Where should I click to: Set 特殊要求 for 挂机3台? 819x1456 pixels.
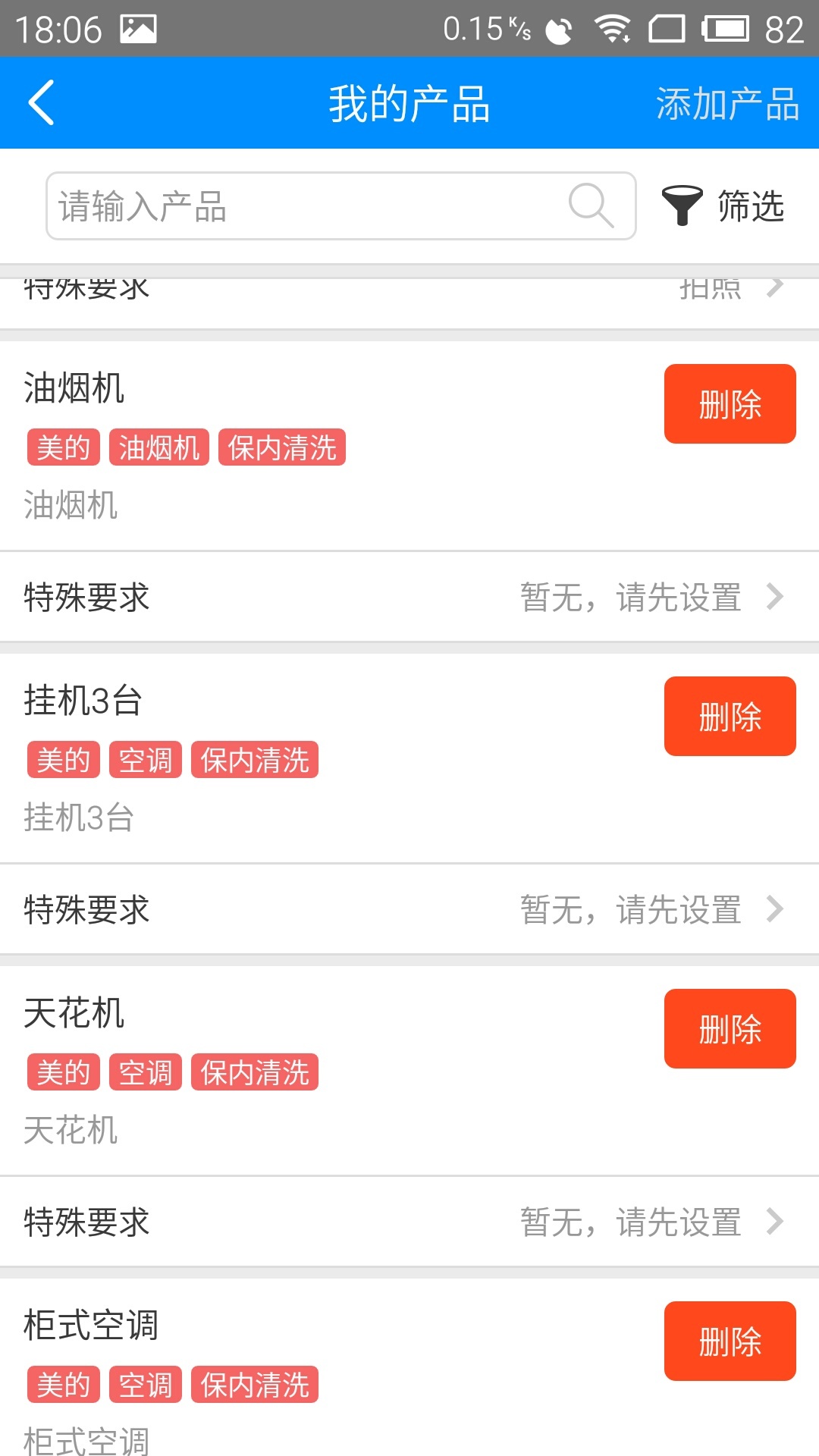click(409, 910)
